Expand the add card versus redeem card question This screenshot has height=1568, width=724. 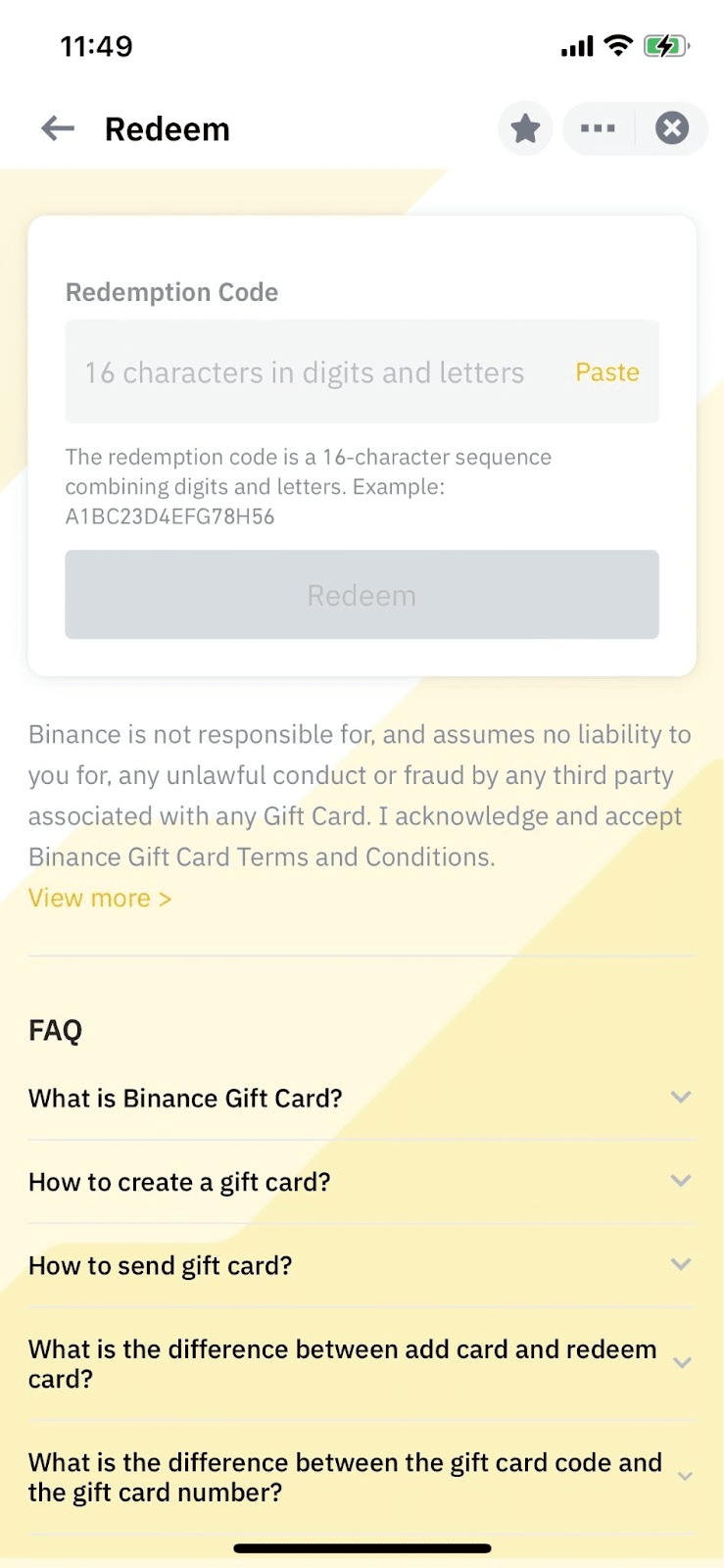[361, 1363]
